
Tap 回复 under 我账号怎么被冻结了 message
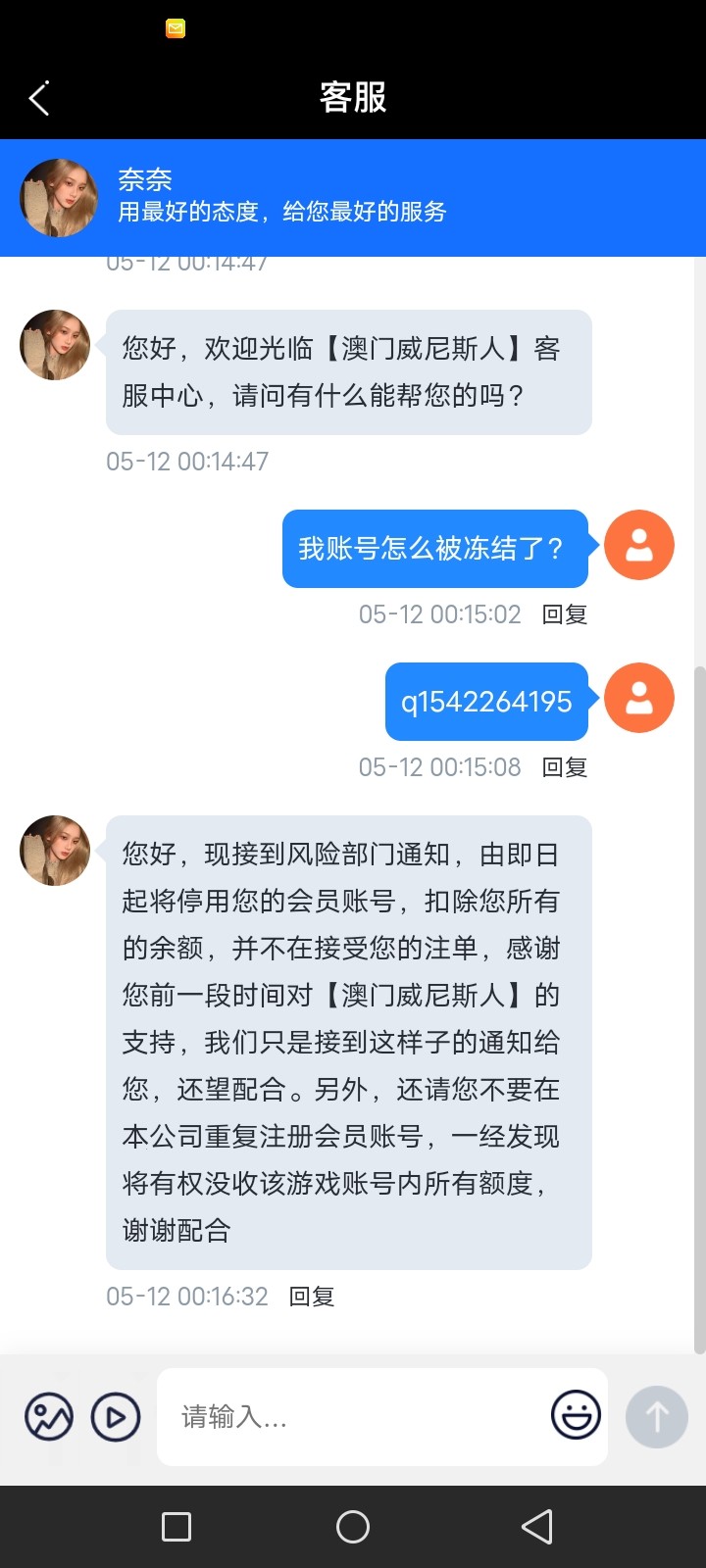(565, 614)
